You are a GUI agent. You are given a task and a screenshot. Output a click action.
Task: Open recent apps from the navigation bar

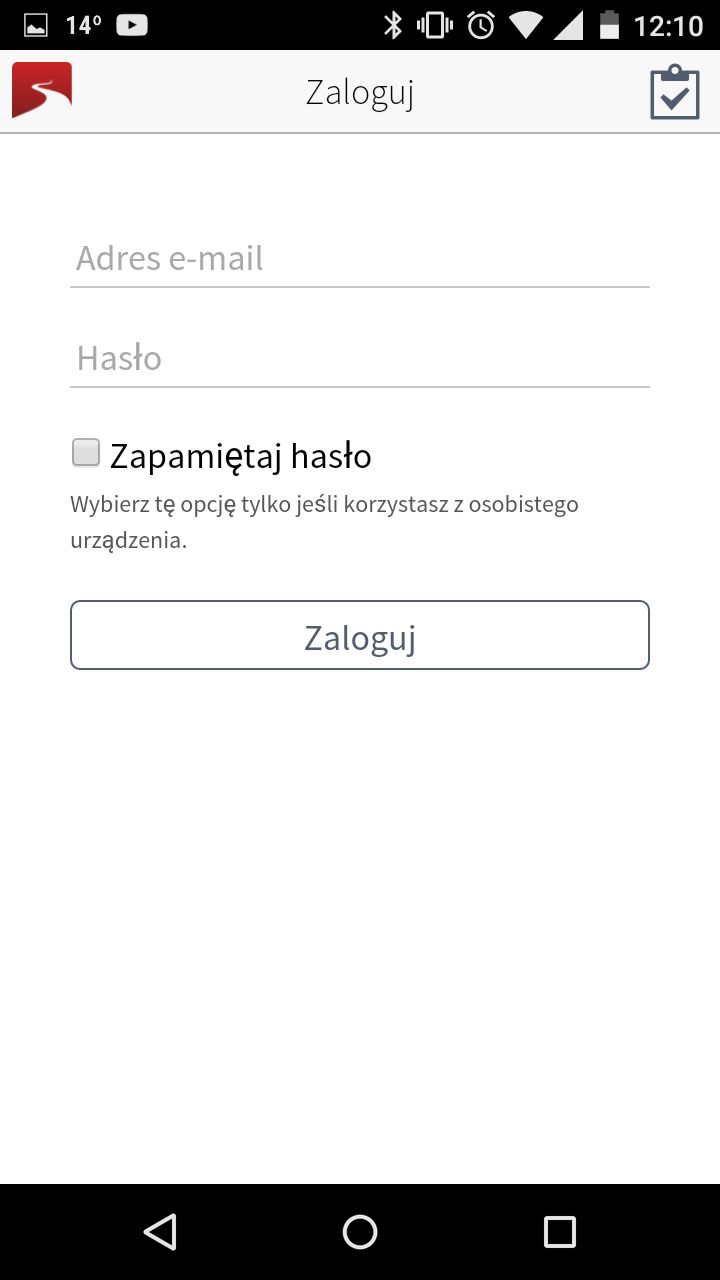(560, 1232)
